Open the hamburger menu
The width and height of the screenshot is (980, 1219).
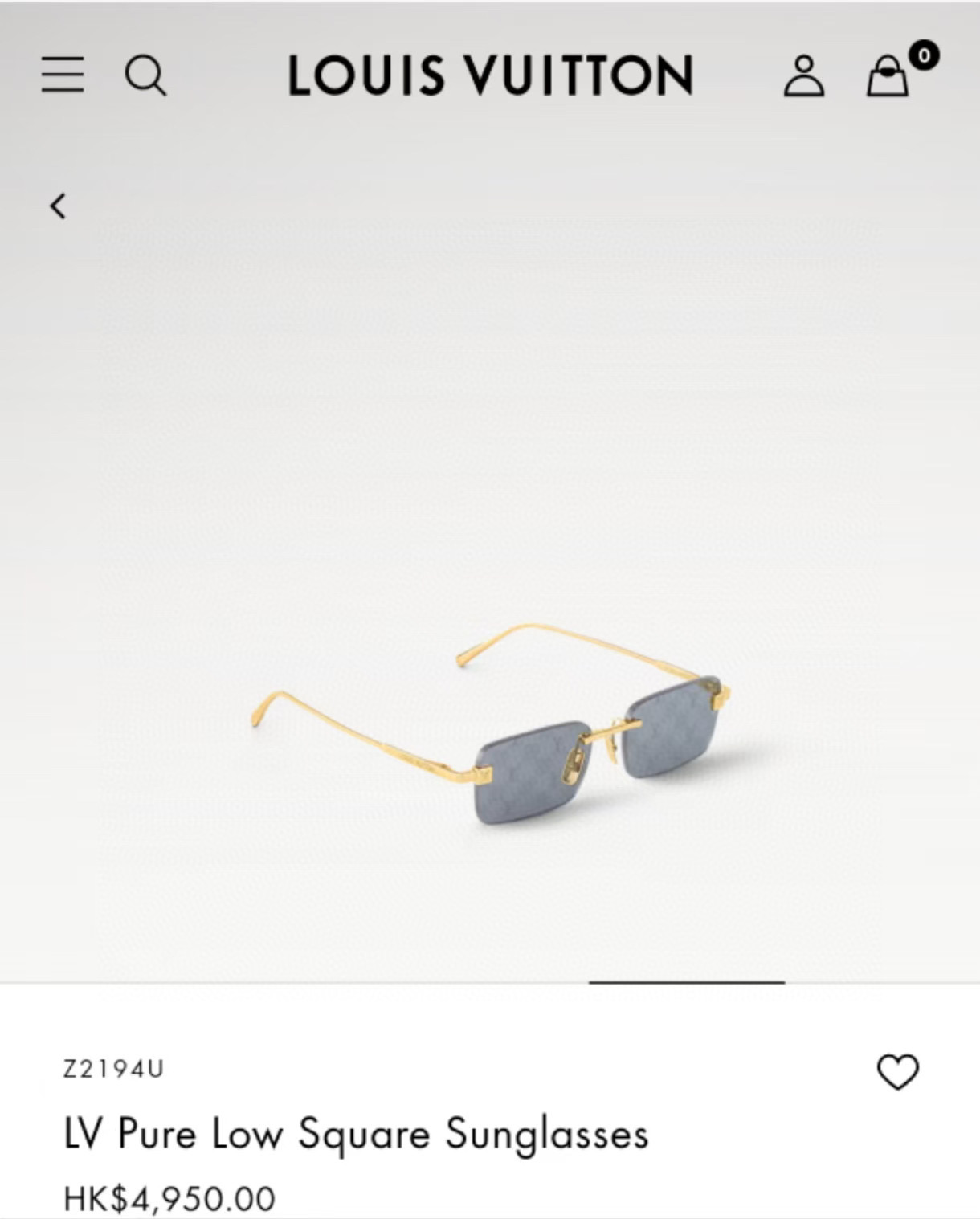(x=63, y=75)
